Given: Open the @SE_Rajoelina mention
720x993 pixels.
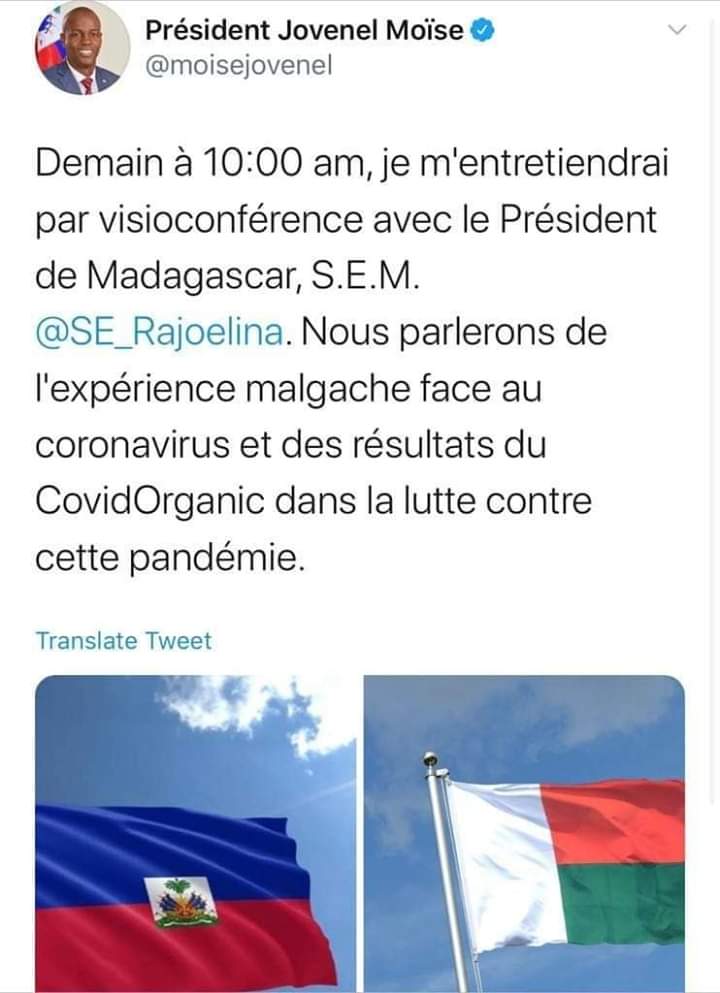Looking at the screenshot, I should pos(164,332).
